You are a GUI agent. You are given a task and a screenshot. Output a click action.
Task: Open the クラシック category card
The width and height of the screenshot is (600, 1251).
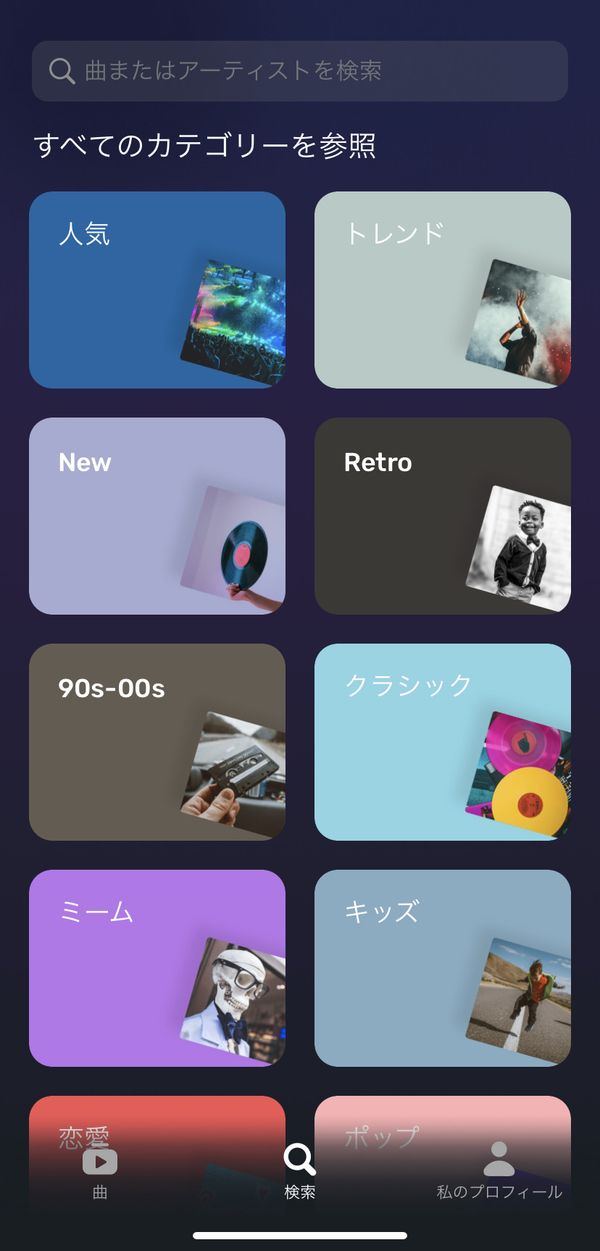click(x=443, y=742)
